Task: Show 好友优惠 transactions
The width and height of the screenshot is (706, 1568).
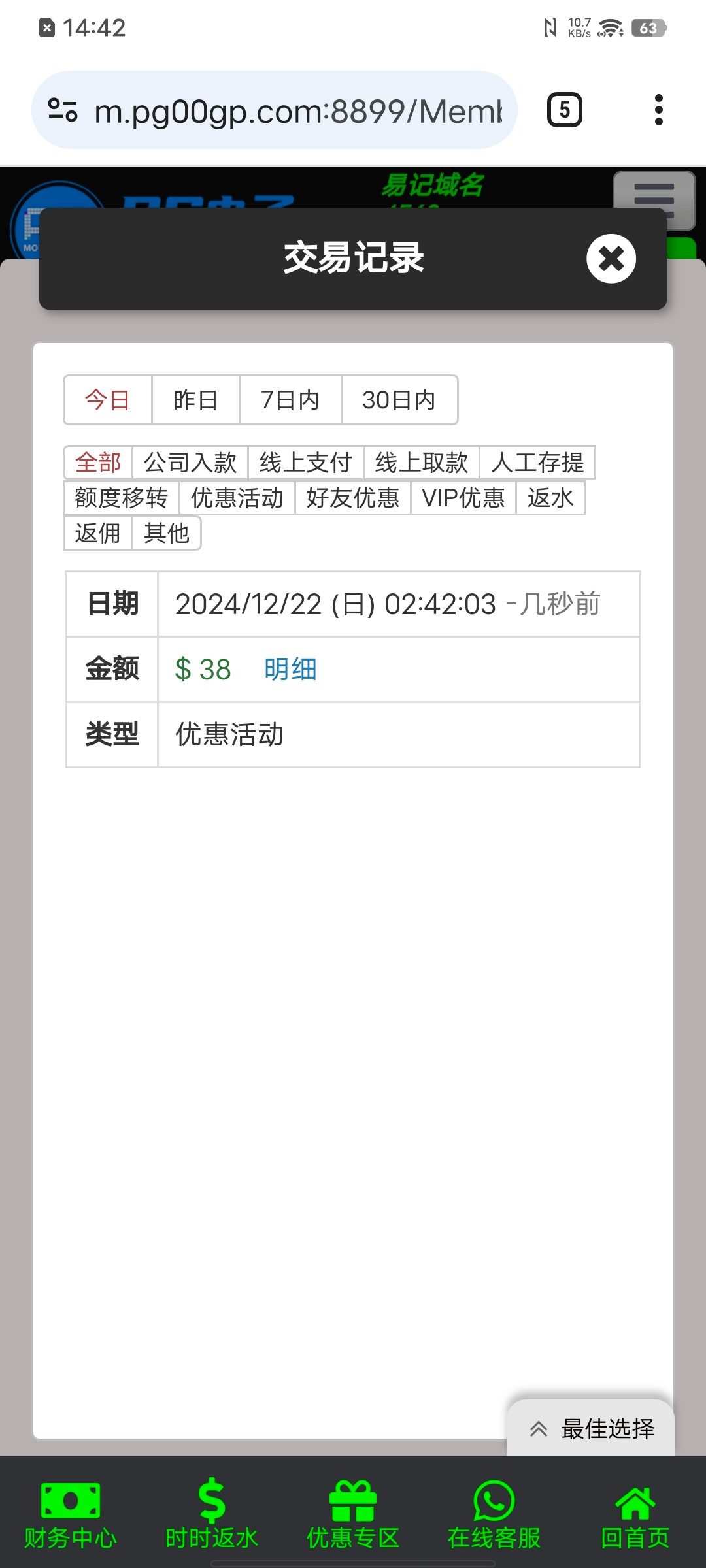Action: (x=353, y=498)
